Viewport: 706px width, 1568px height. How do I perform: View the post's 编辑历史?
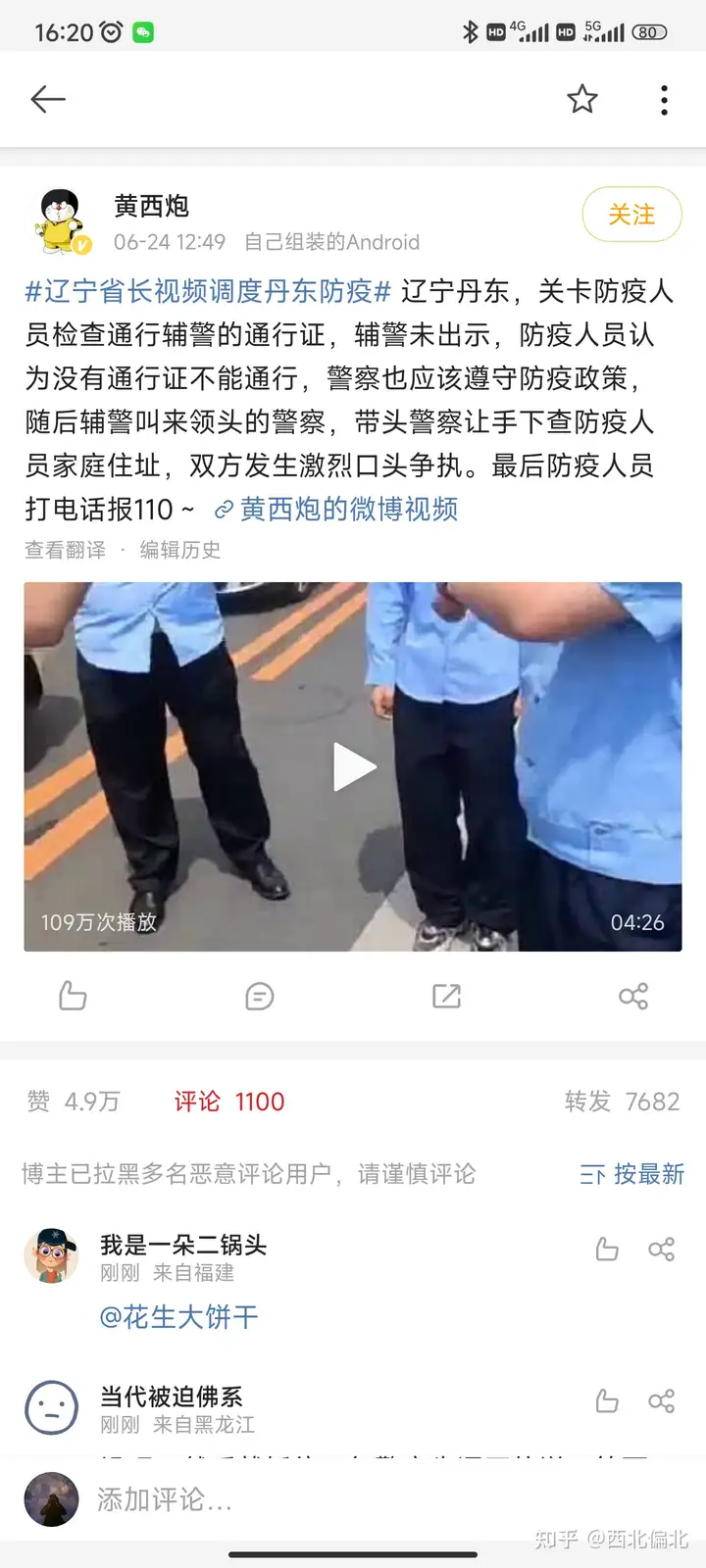180,550
